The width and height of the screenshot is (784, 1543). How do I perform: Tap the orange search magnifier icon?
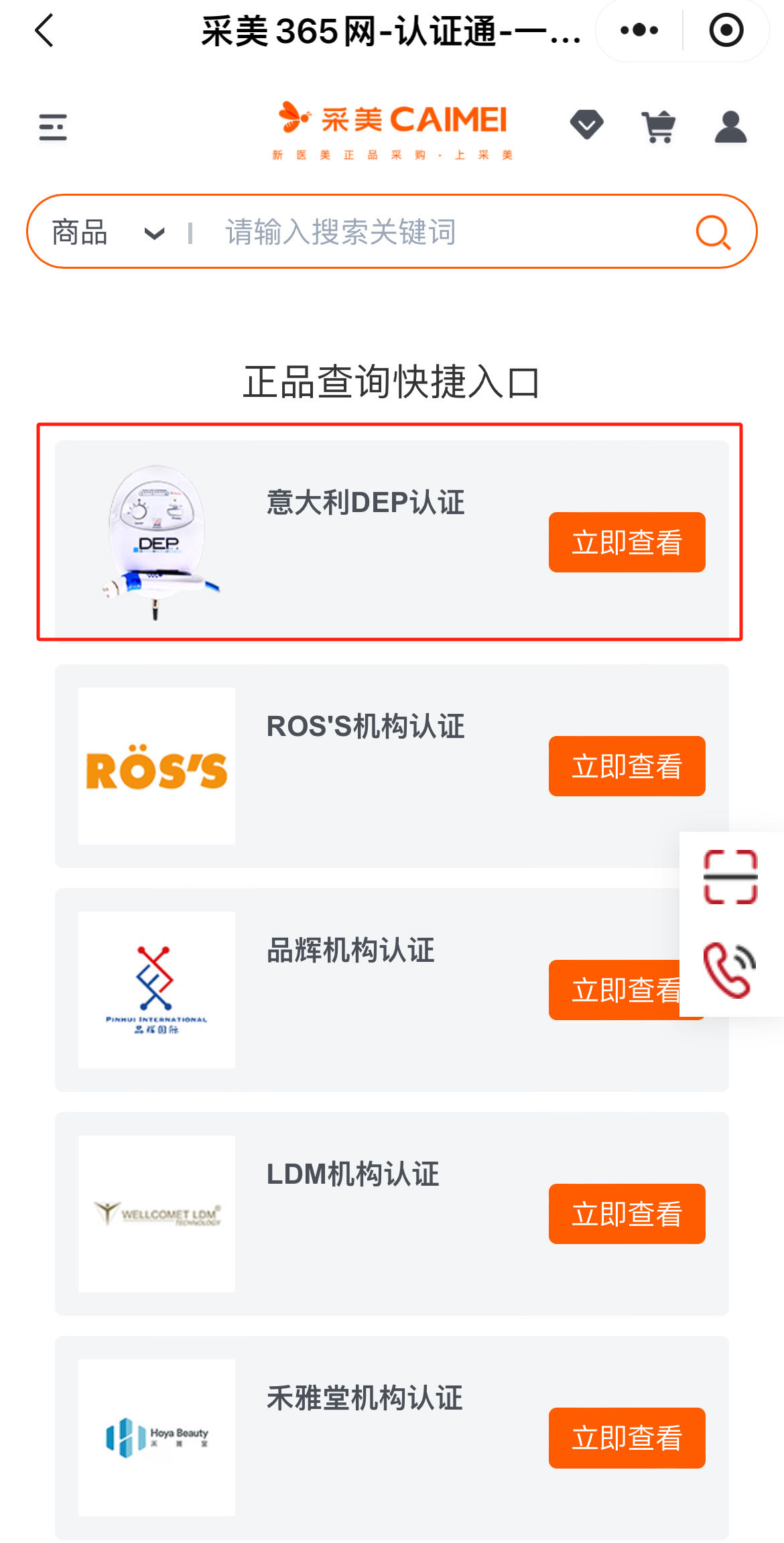tap(712, 233)
